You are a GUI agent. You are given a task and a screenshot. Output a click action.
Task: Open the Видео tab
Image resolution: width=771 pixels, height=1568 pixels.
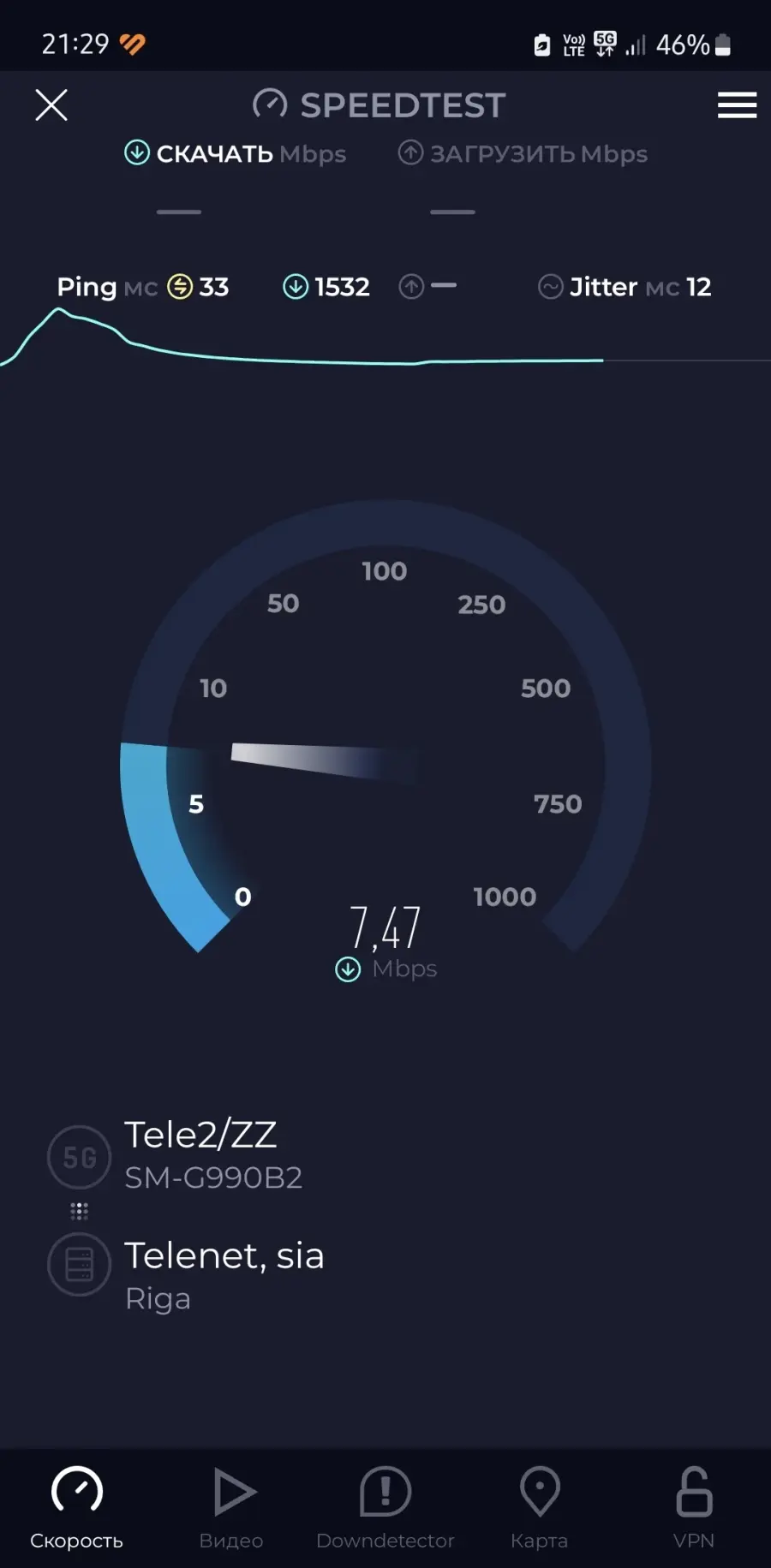pyautogui.click(x=231, y=1508)
